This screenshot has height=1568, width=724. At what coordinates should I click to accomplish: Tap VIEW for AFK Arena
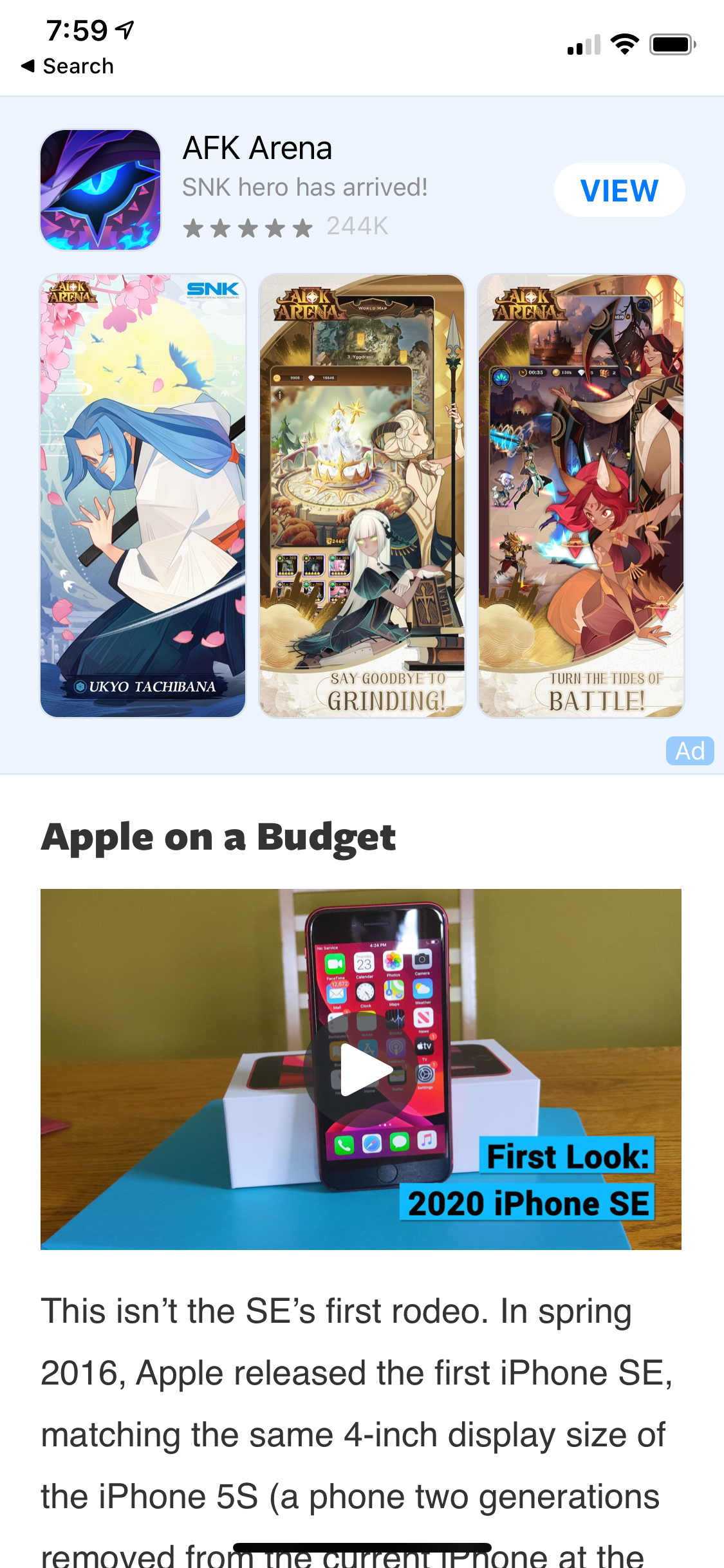click(x=619, y=191)
